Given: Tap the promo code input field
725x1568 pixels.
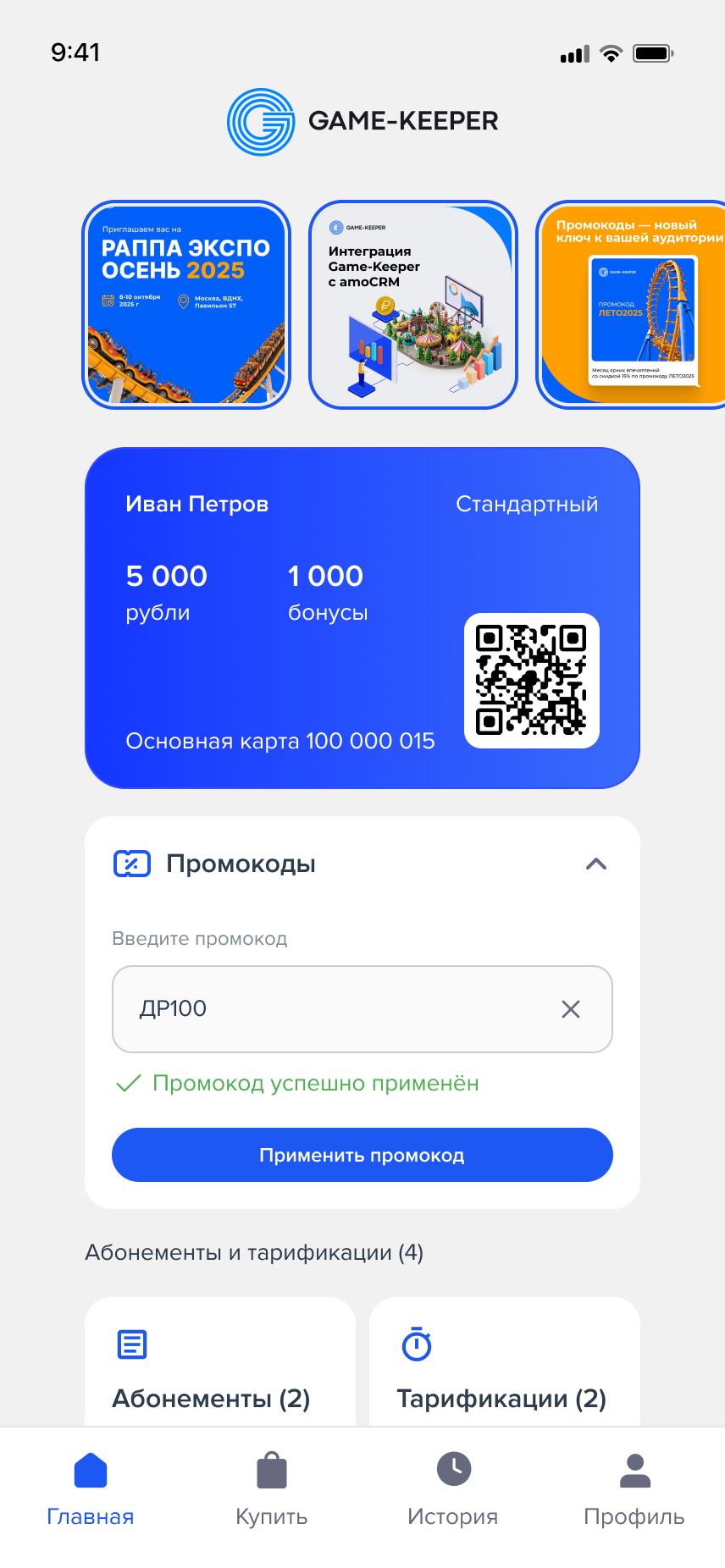Looking at the screenshot, I should [339, 1009].
